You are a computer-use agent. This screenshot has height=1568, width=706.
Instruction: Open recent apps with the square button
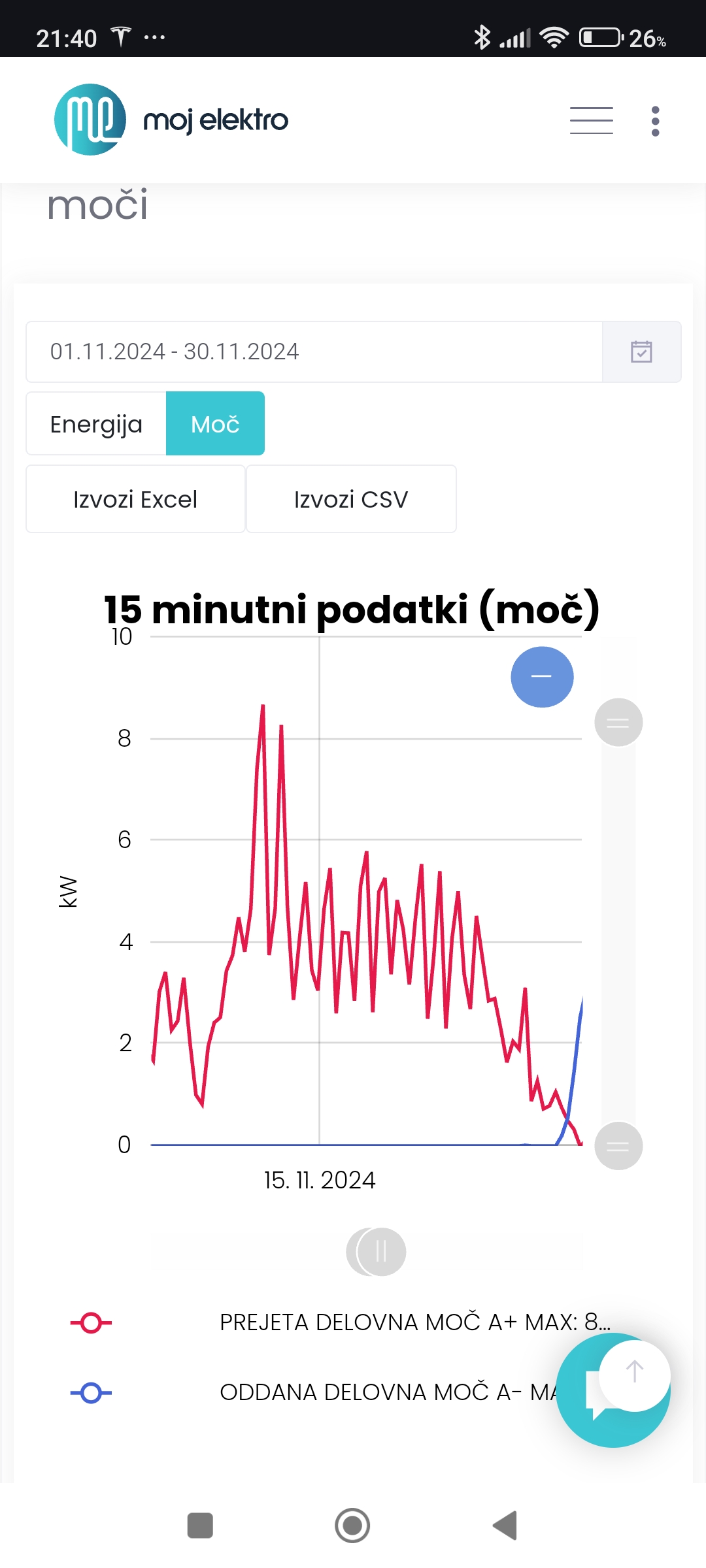(x=200, y=1526)
